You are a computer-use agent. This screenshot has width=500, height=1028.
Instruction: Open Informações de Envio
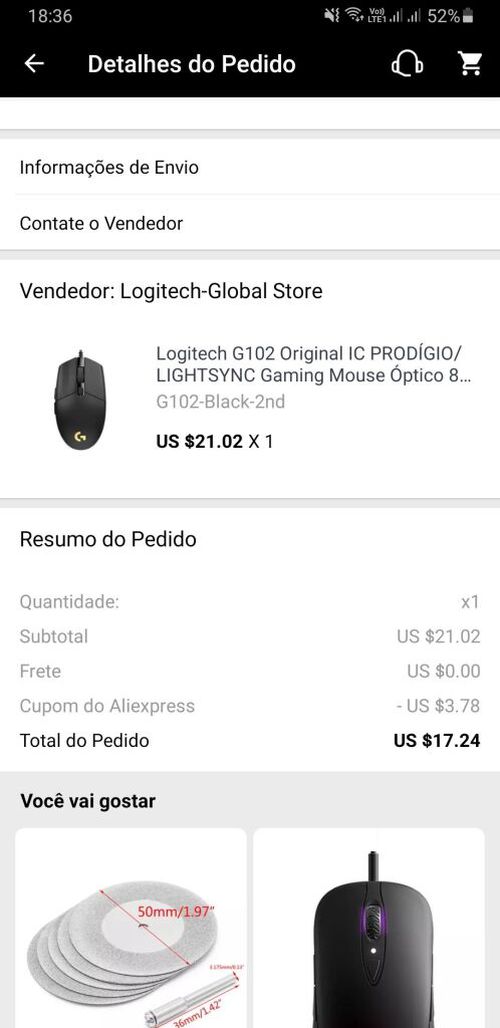point(250,167)
